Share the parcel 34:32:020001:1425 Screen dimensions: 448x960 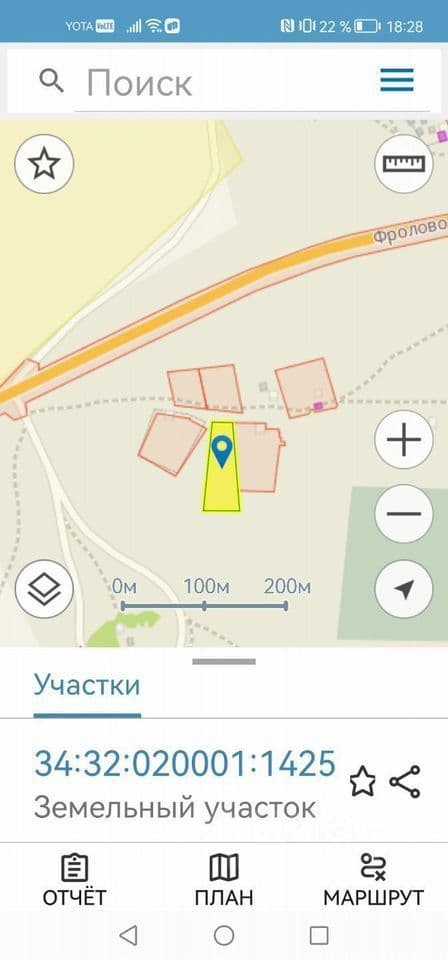pyautogui.click(x=405, y=782)
